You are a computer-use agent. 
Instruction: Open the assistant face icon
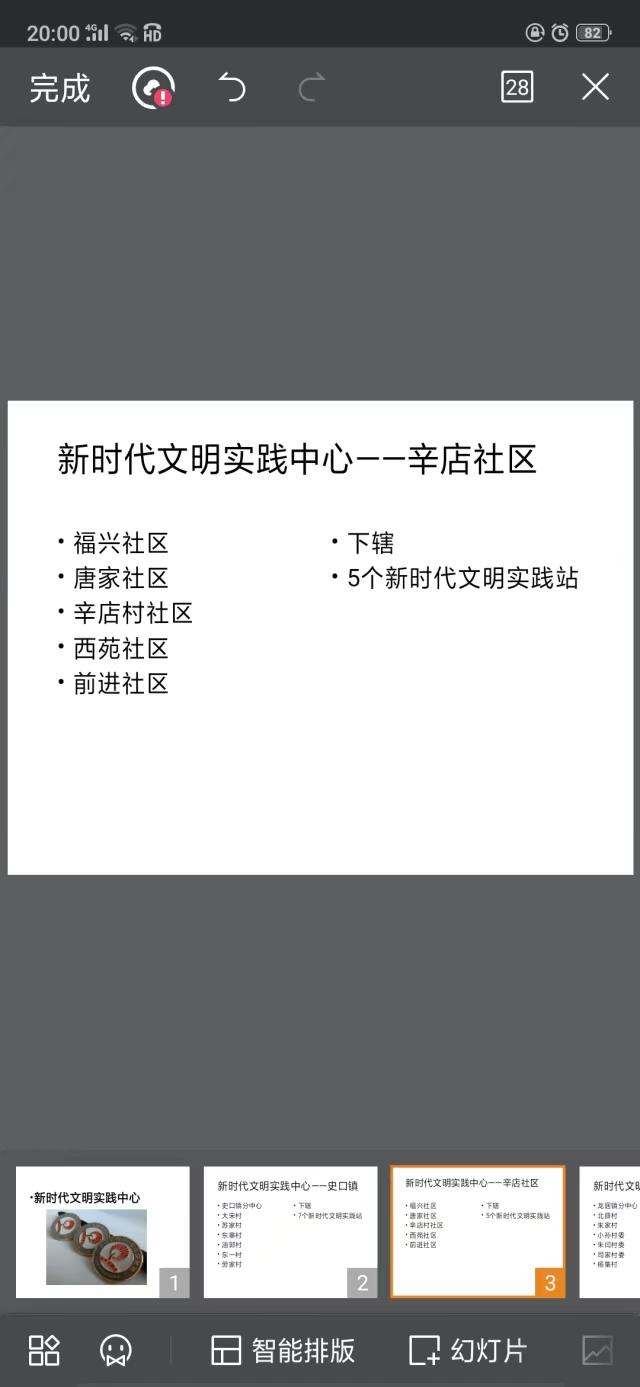tap(116, 1350)
